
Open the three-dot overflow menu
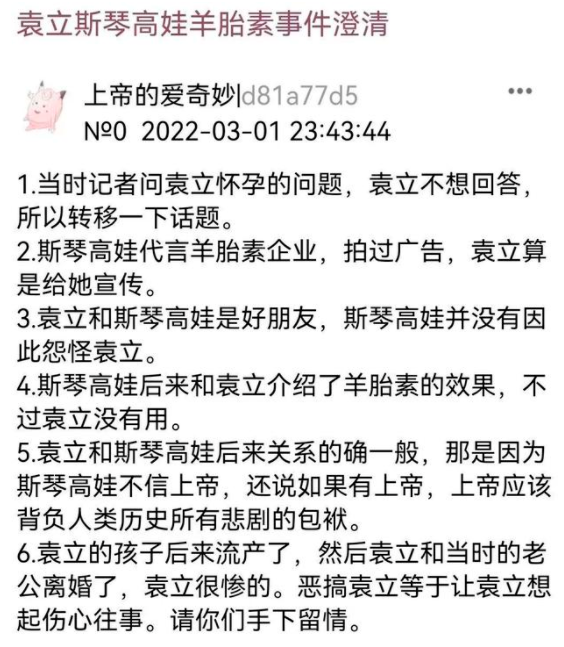[x=520, y=91]
